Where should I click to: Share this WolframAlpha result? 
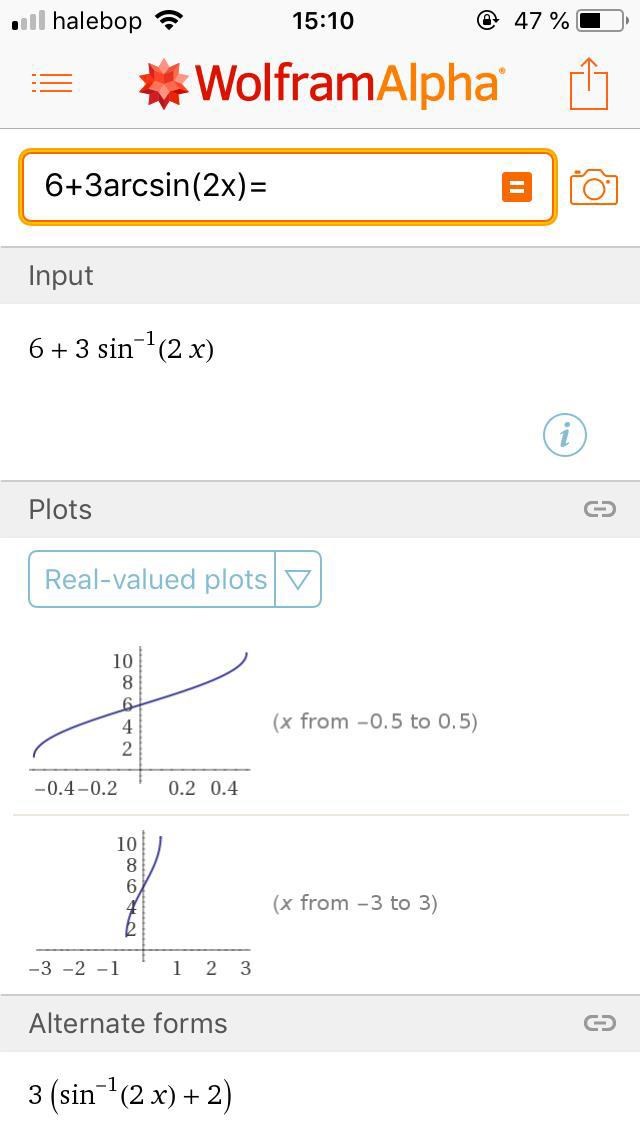pyautogui.click(x=588, y=83)
